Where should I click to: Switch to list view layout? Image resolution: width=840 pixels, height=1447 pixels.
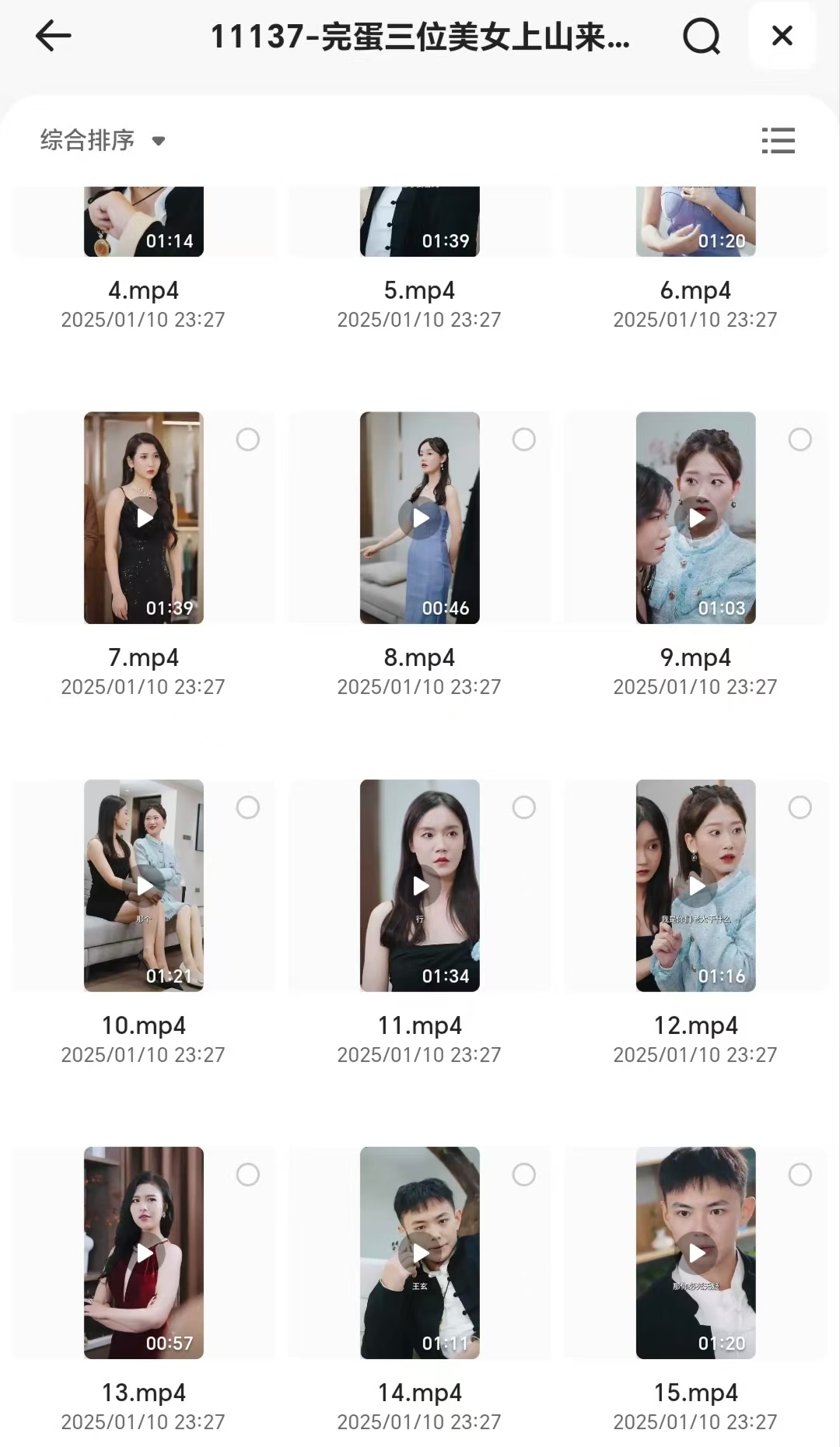pyautogui.click(x=778, y=141)
